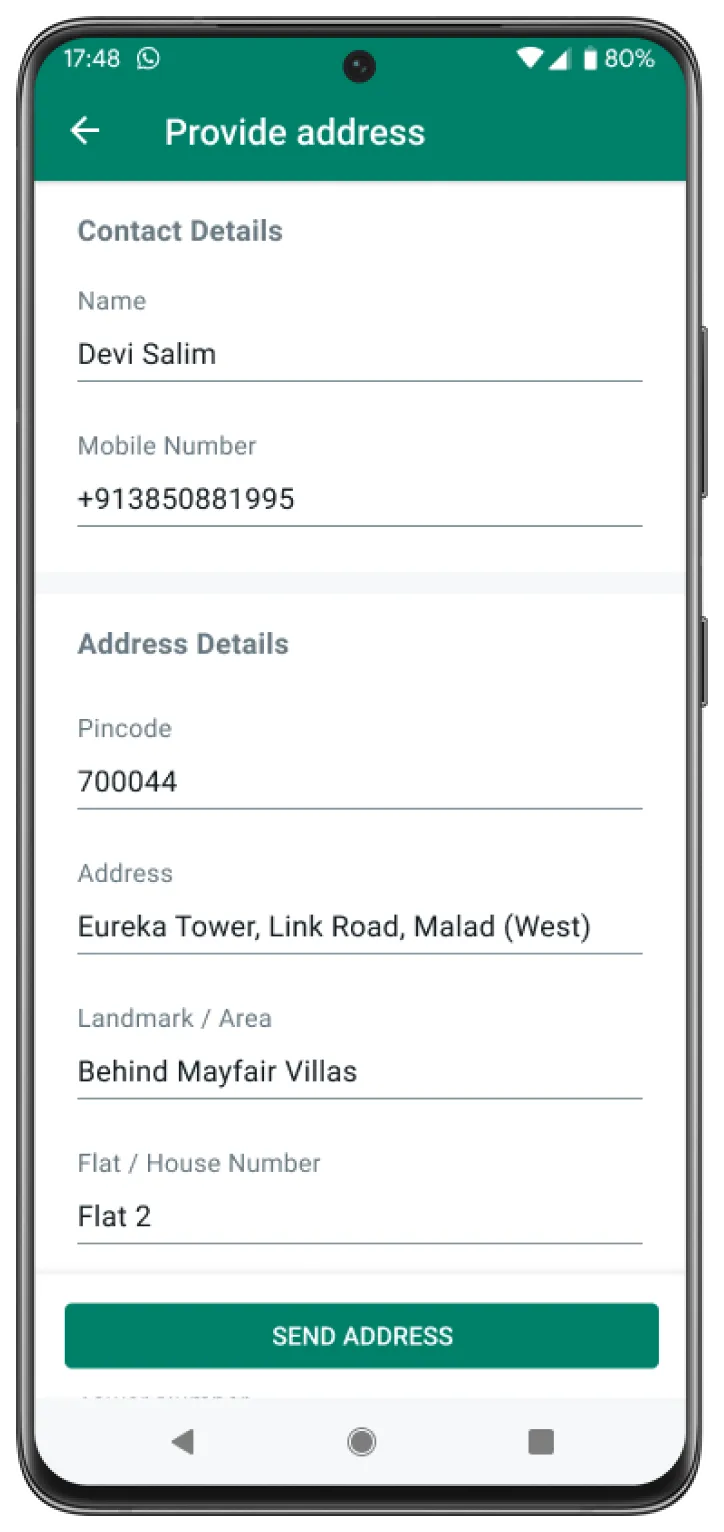The height and width of the screenshot is (1532, 724).
Task: Change the Pincode field value
Action: (x=358, y=782)
